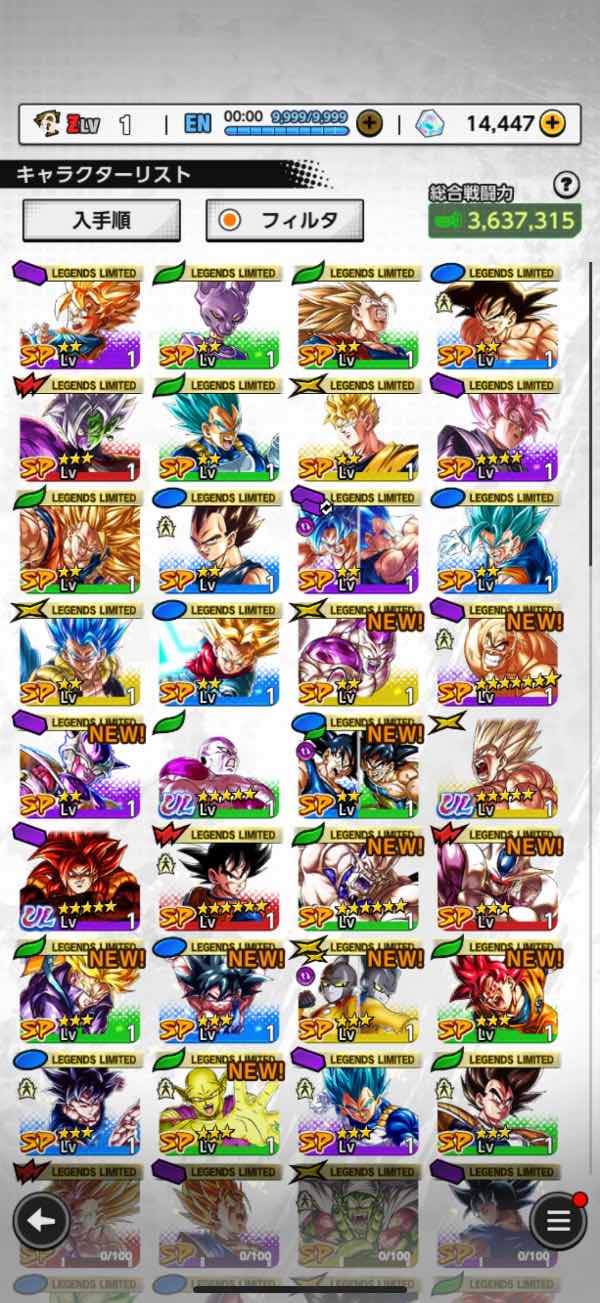The height and width of the screenshot is (1303, 600).
Task: Select the Gamma 1 & 2 card
Action: pyautogui.click(x=357, y=992)
